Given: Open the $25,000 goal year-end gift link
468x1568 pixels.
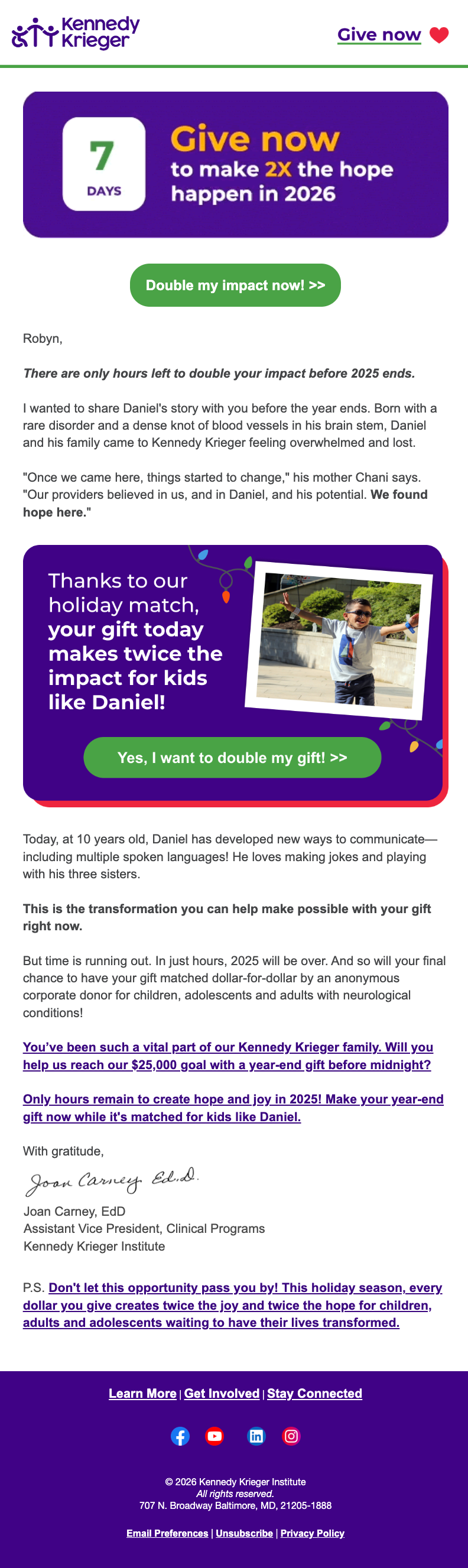Looking at the screenshot, I should point(227,1056).
